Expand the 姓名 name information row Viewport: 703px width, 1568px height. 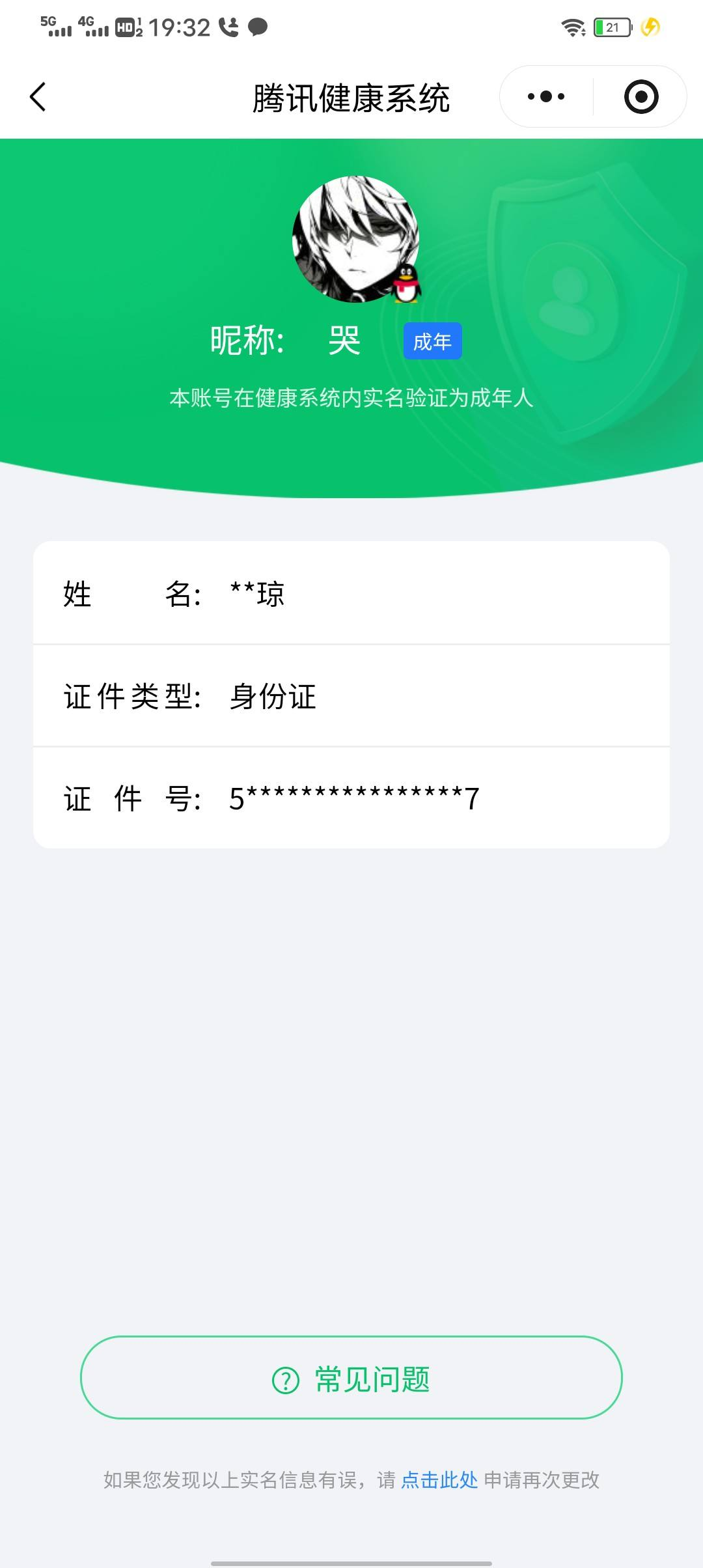tap(351, 595)
